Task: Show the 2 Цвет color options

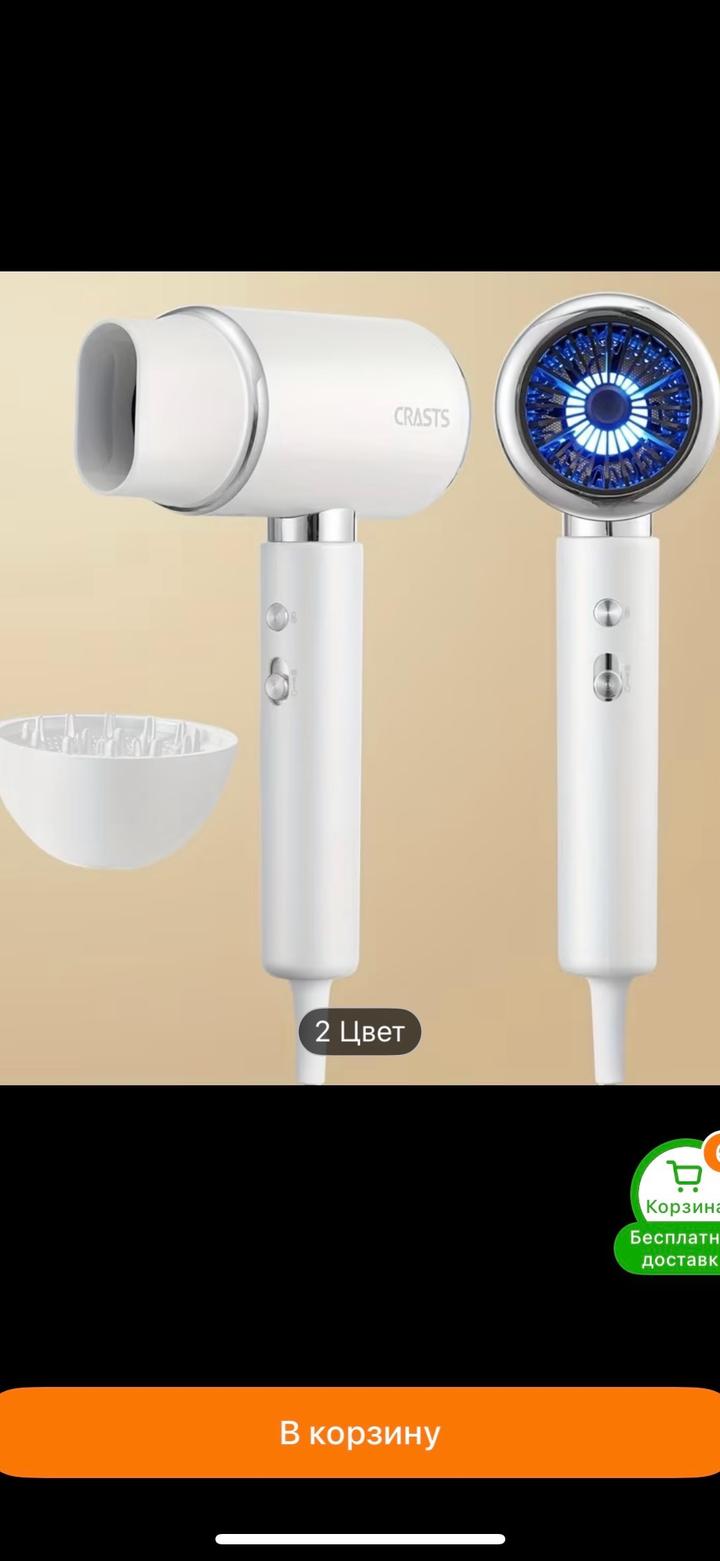Action: coord(360,1031)
